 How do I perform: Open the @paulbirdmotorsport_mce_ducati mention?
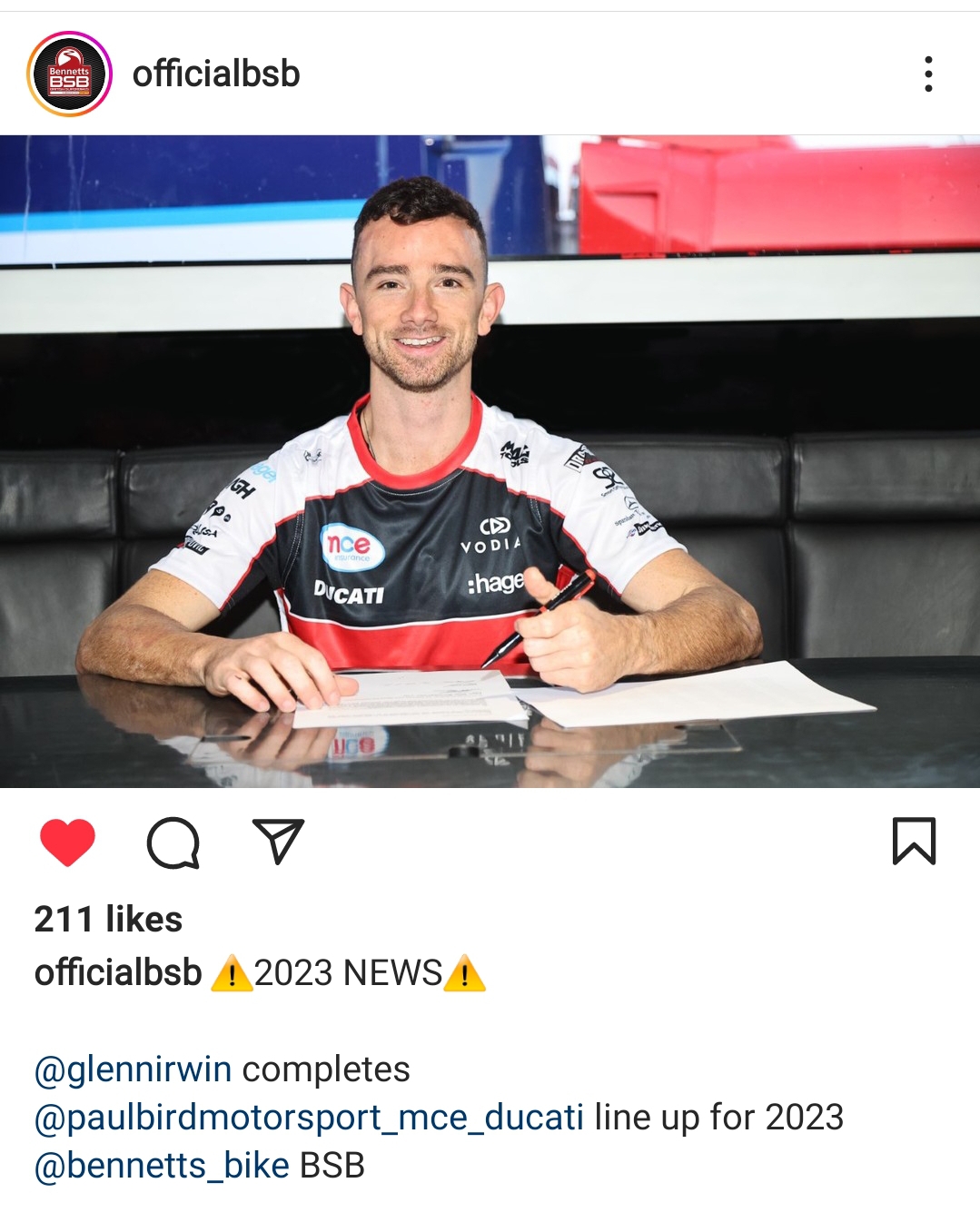(309, 1118)
